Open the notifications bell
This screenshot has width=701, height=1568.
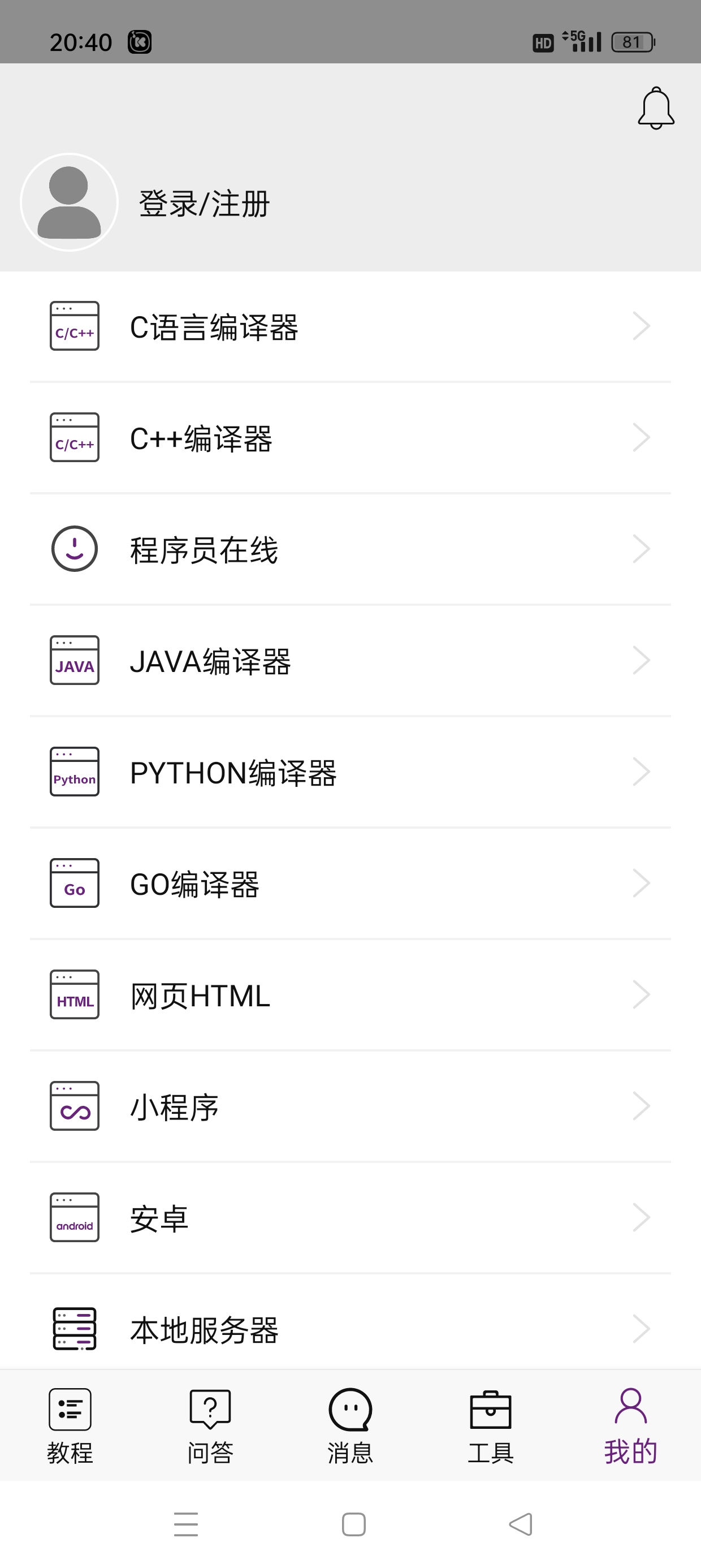(655, 109)
